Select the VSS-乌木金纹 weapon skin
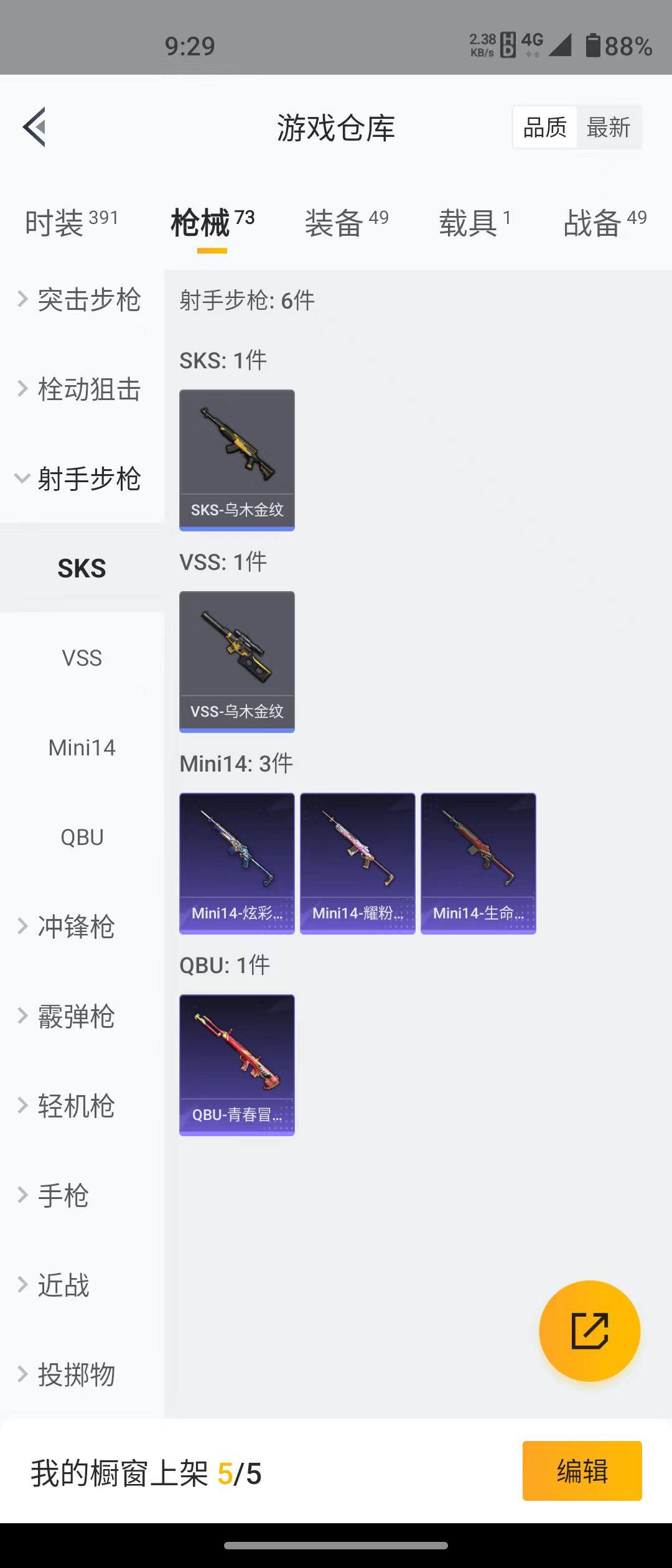 point(236,661)
